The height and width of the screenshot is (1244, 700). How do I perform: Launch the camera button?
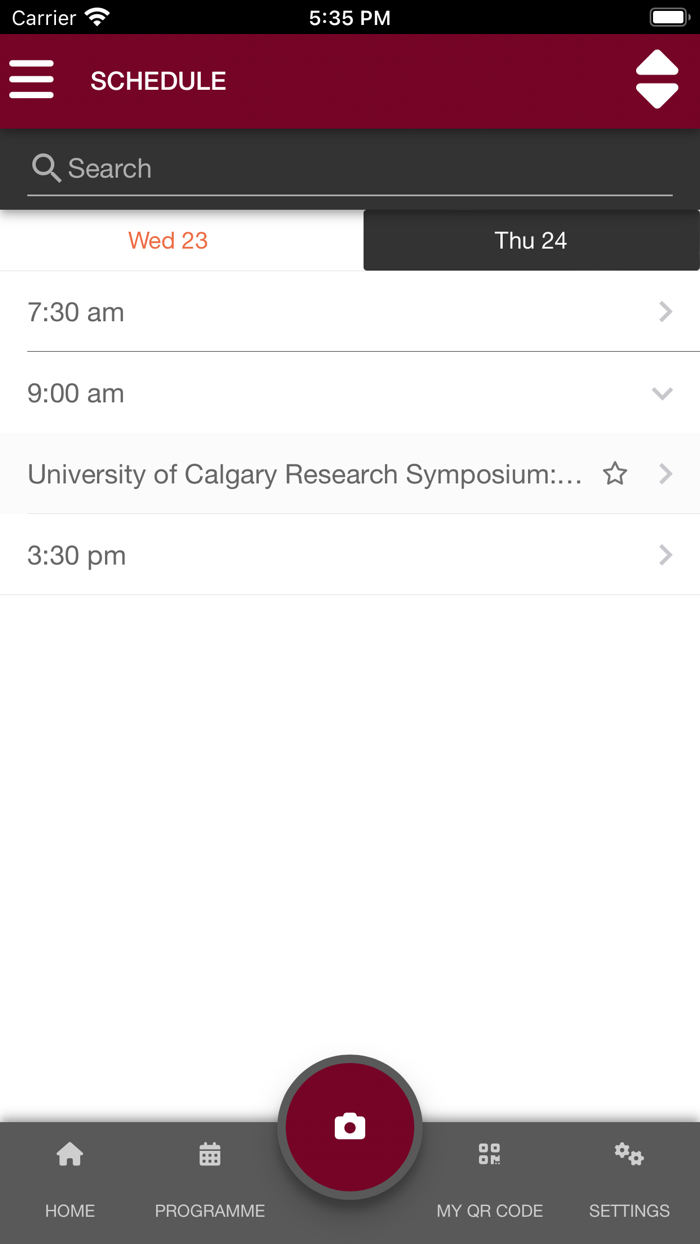[x=350, y=1127]
